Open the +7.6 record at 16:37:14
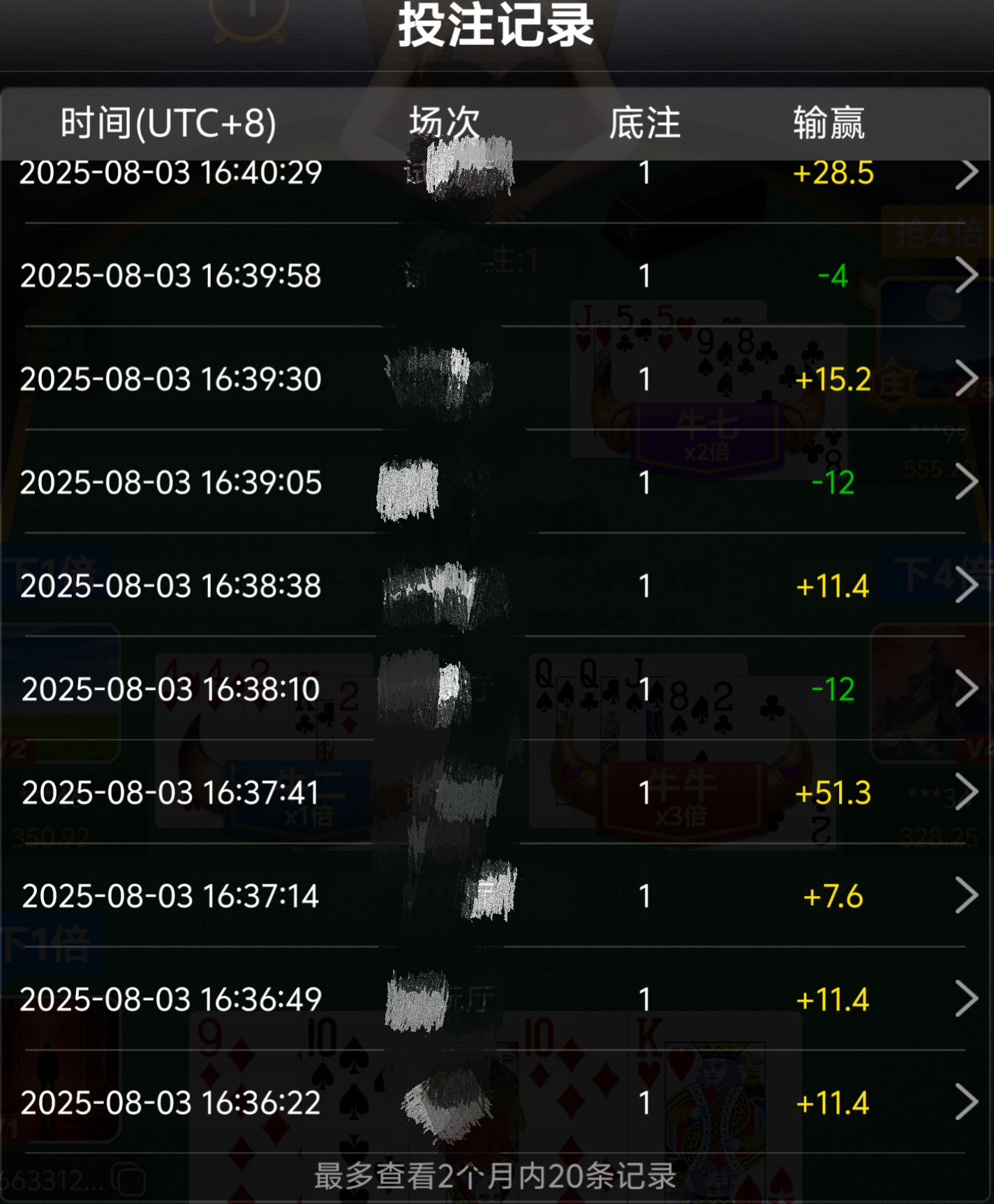The width and height of the screenshot is (994, 1204). click(966, 896)
